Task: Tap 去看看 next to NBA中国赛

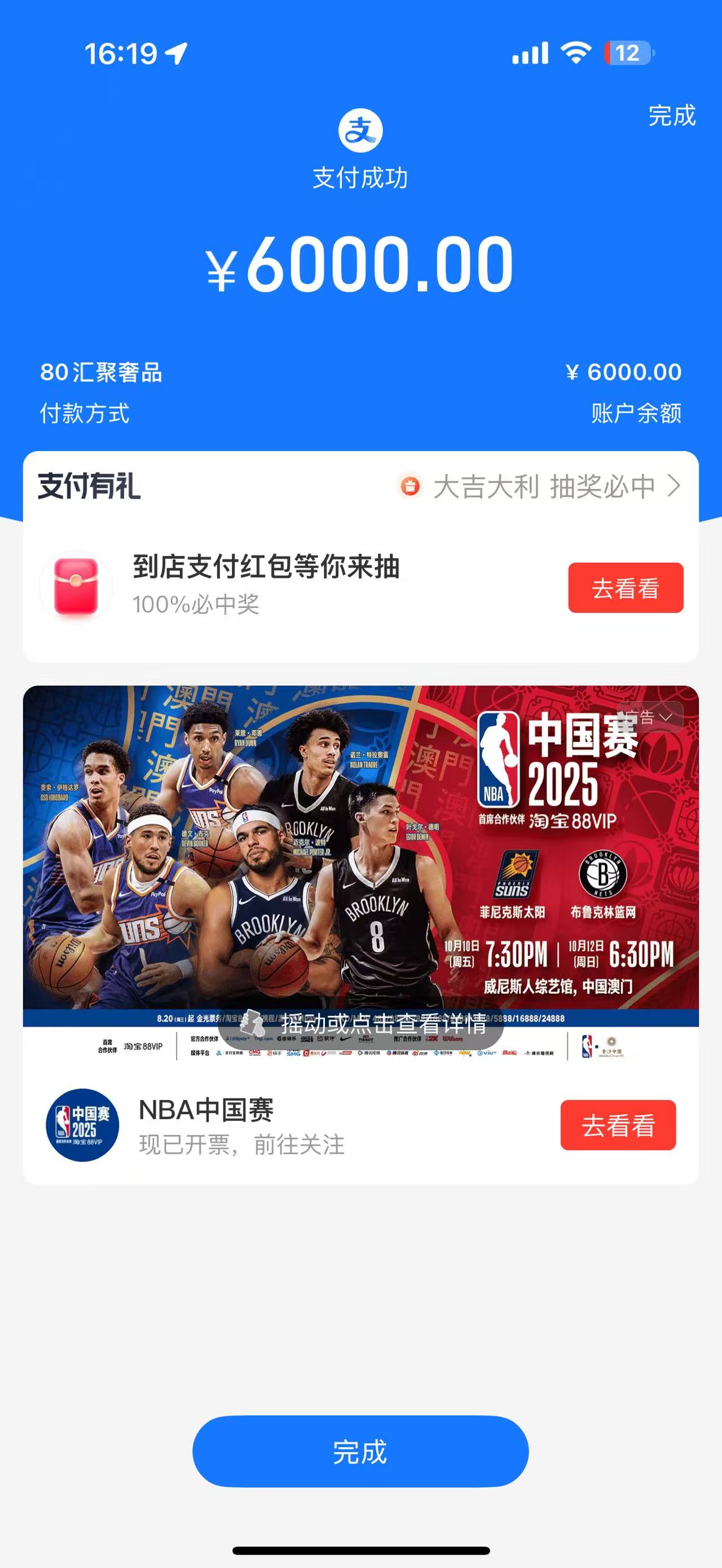Action: pos(617,1125)
